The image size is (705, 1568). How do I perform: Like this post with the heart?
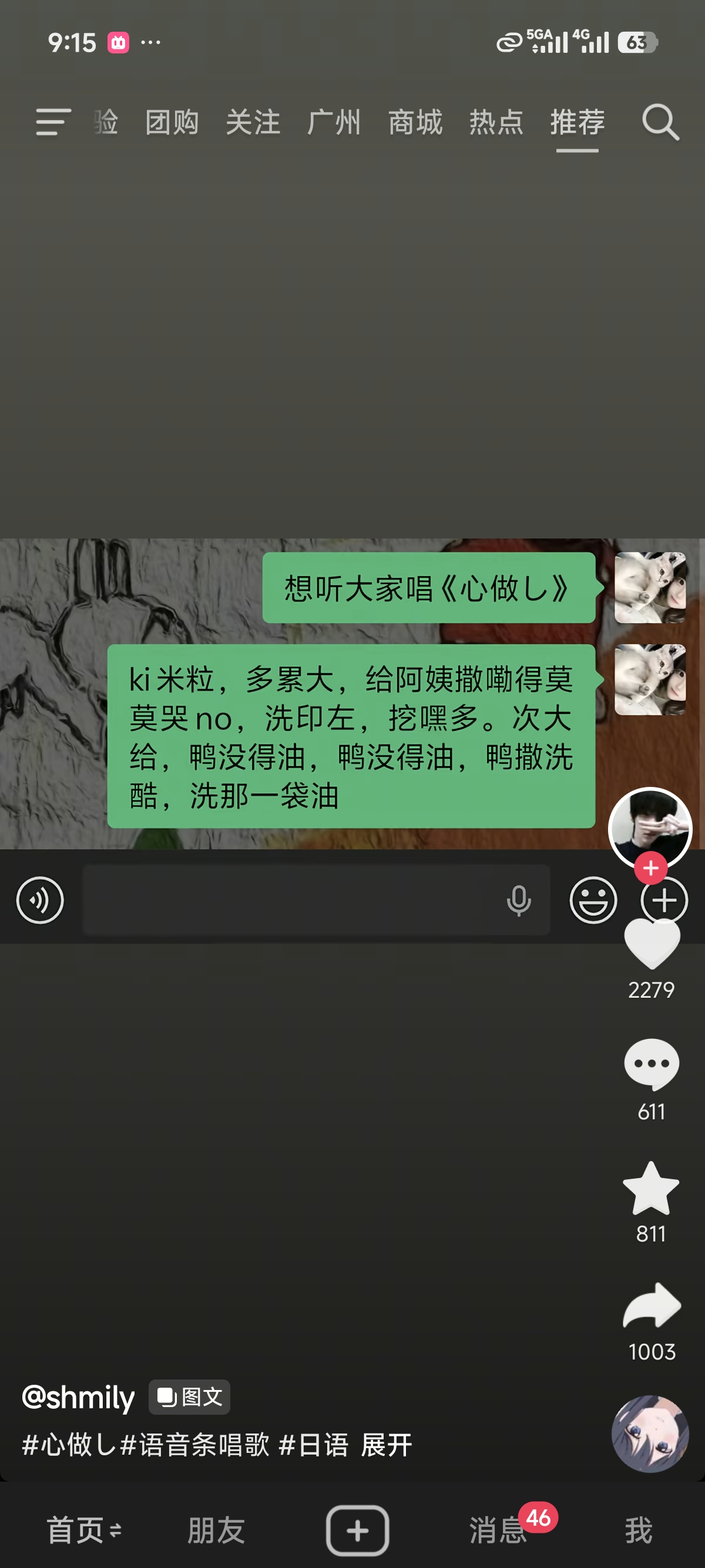(x=652, y=945)
